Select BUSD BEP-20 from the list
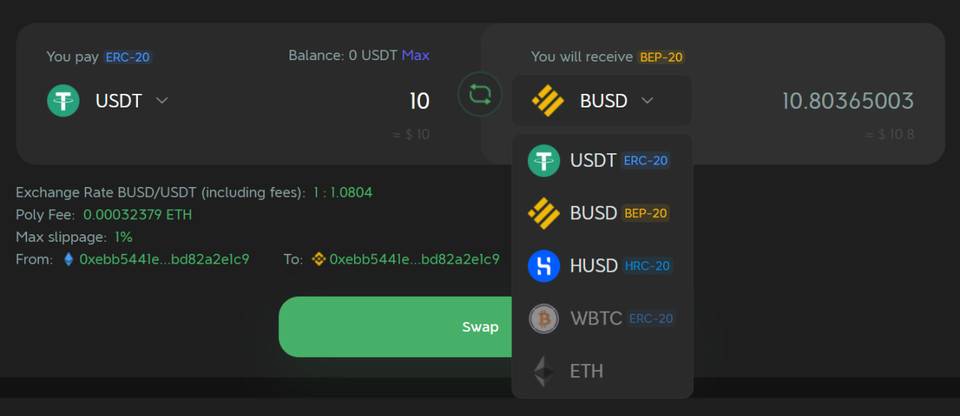960x416 pixels. click(600, 213)
